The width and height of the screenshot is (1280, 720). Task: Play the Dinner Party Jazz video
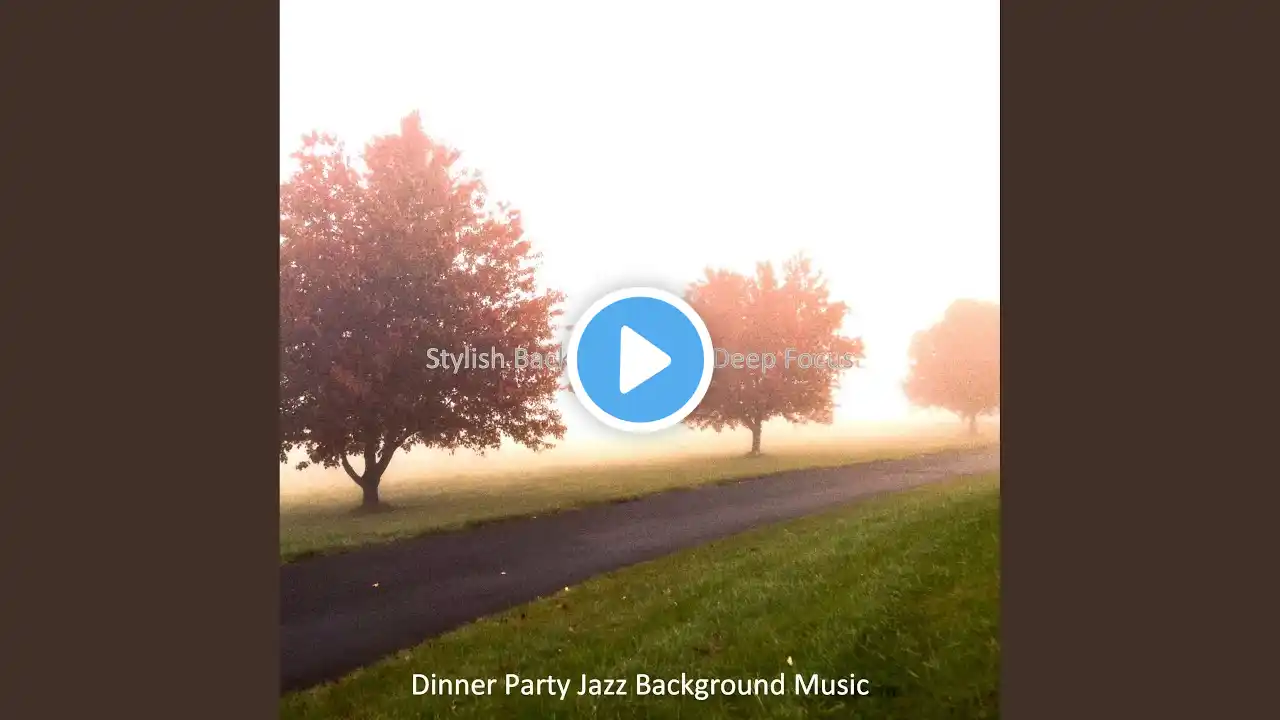tap(640, 359)
